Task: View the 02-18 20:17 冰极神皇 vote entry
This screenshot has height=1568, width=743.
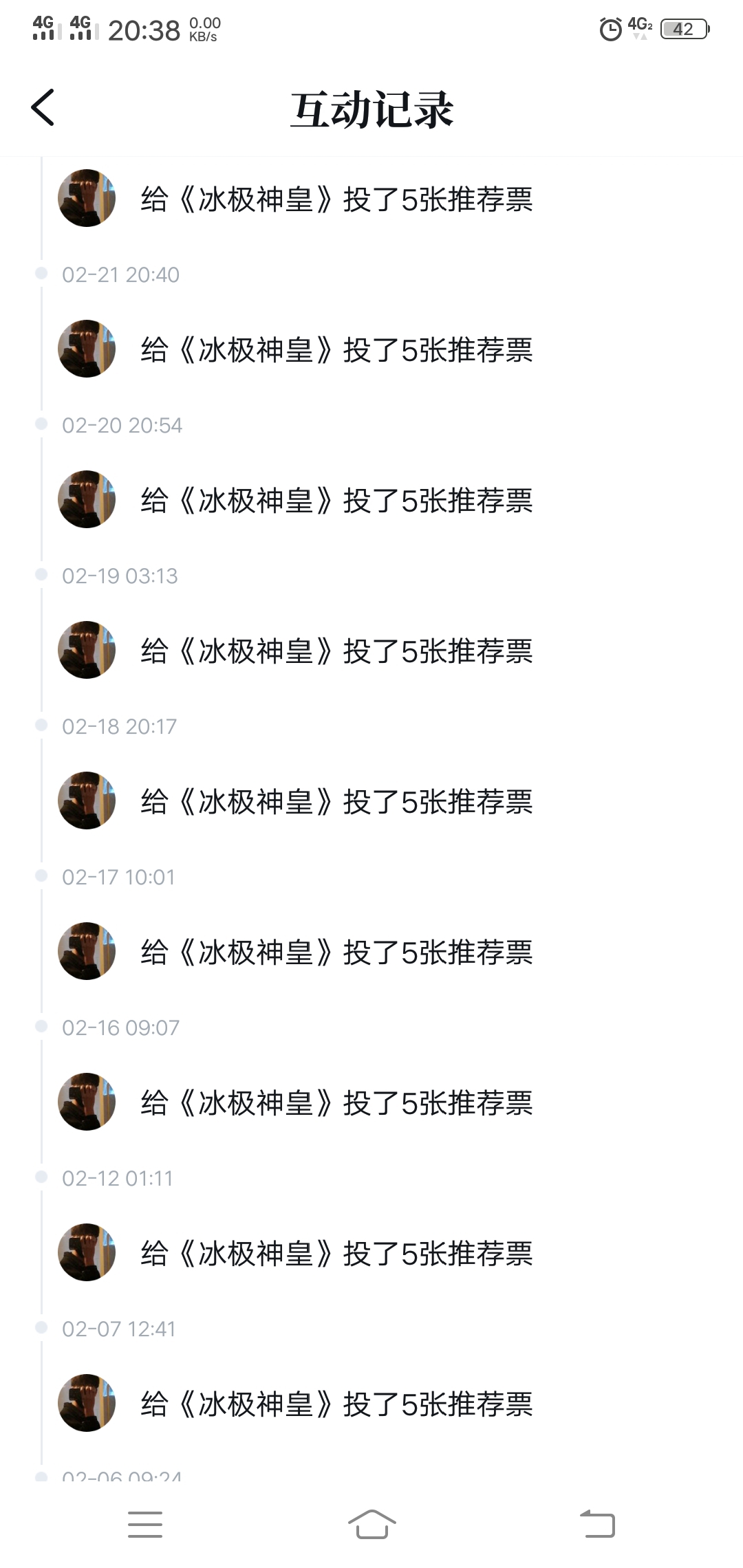Action: (x=336, y=802)
